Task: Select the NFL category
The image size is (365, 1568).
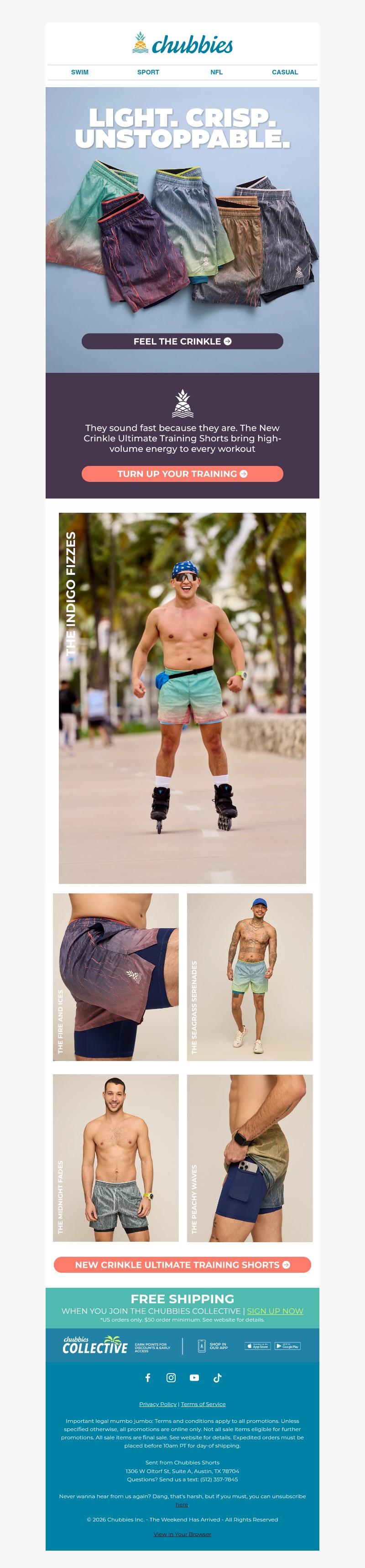Action: [x=217, y=72]
